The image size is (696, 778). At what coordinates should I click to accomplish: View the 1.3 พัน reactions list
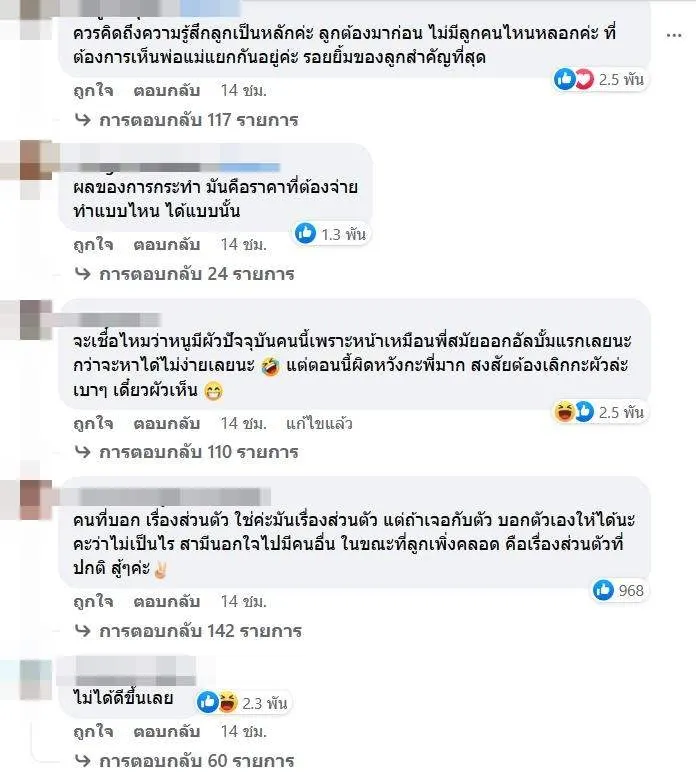331,234
